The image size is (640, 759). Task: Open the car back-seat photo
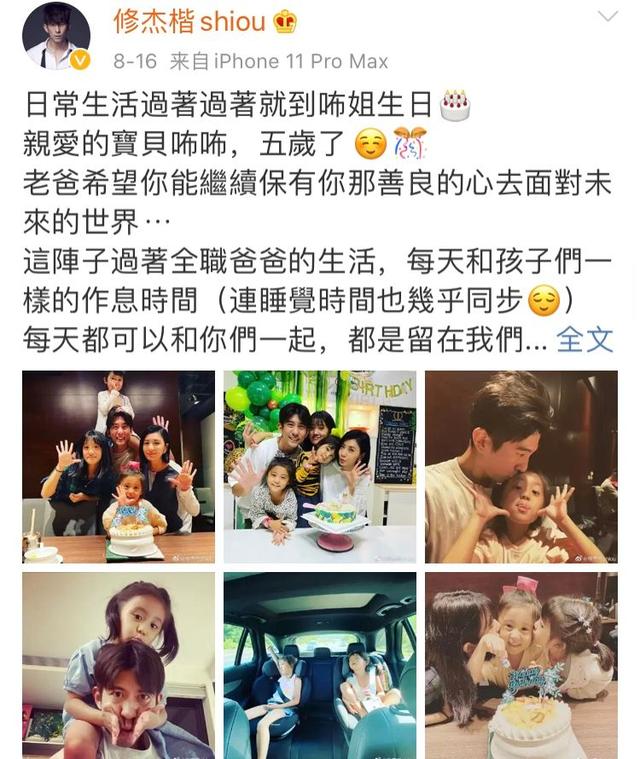[x=319, y=665]
